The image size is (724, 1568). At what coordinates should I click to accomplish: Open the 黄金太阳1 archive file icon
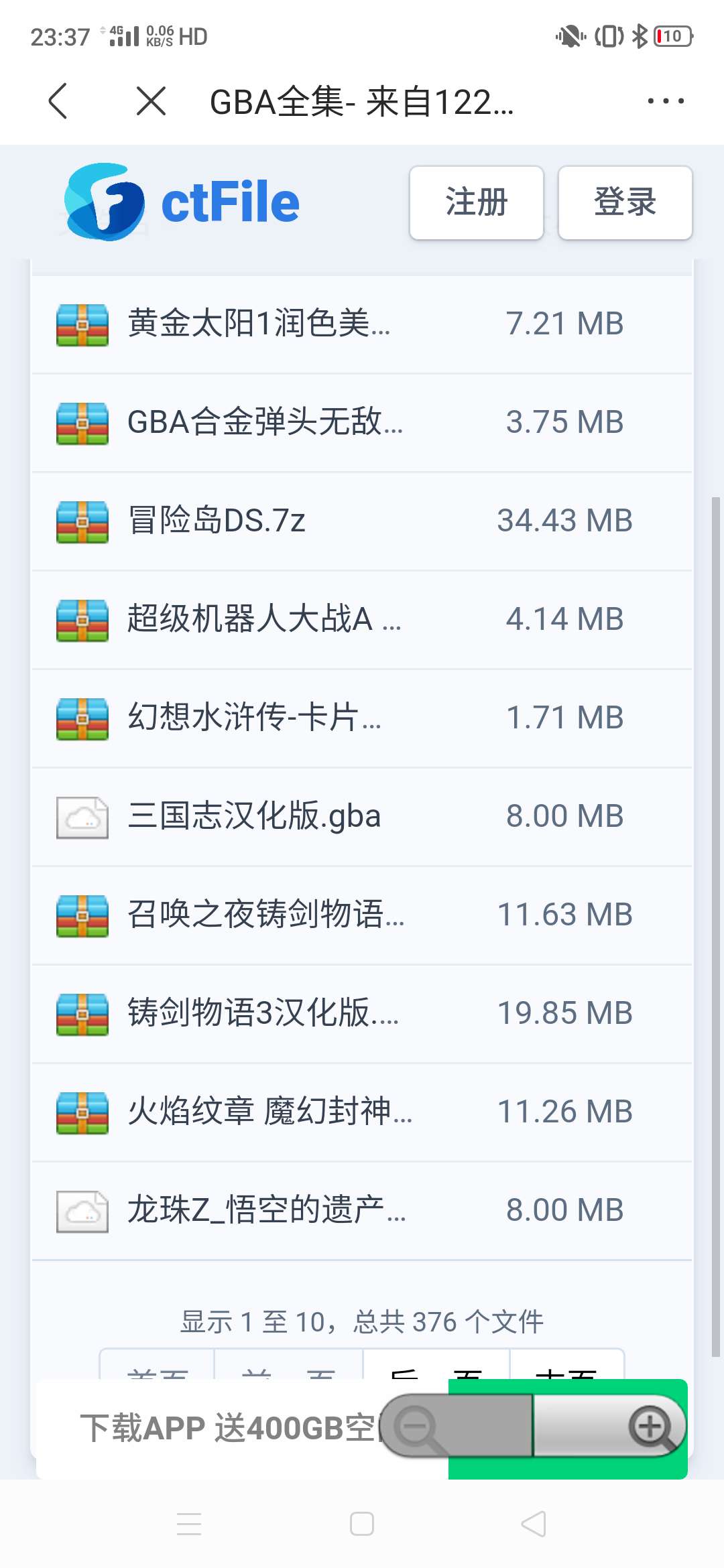click(x=82, y=325)
